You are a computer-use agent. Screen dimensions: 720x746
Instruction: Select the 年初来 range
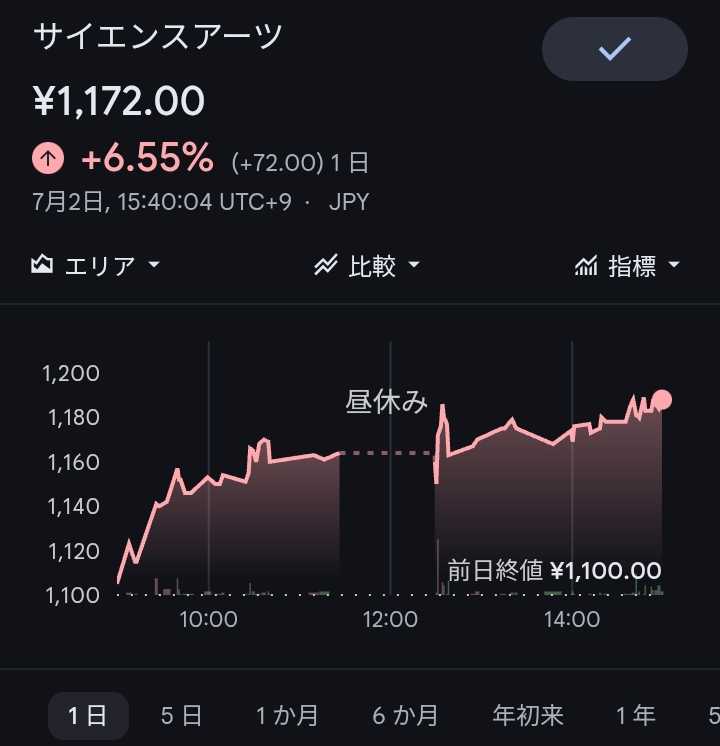coord(528,716)
